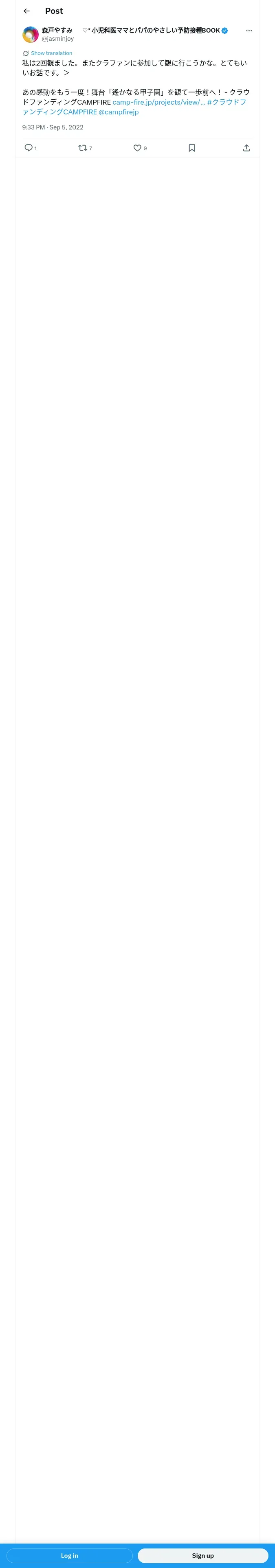Tap the Sign up button
This screenshot has height=1568, width=275.
[203, 1555]
